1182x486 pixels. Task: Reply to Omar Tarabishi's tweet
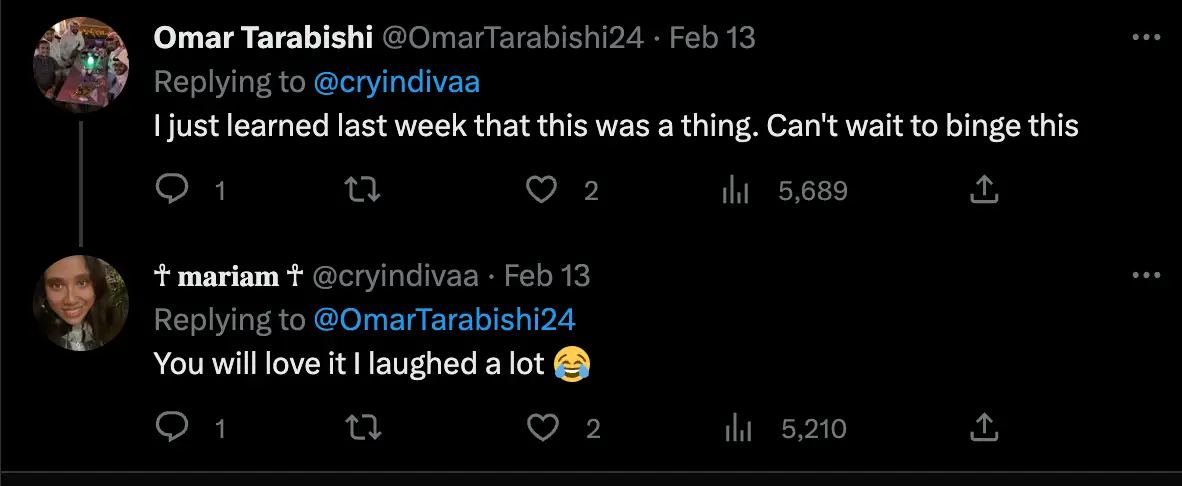point(173,190)
